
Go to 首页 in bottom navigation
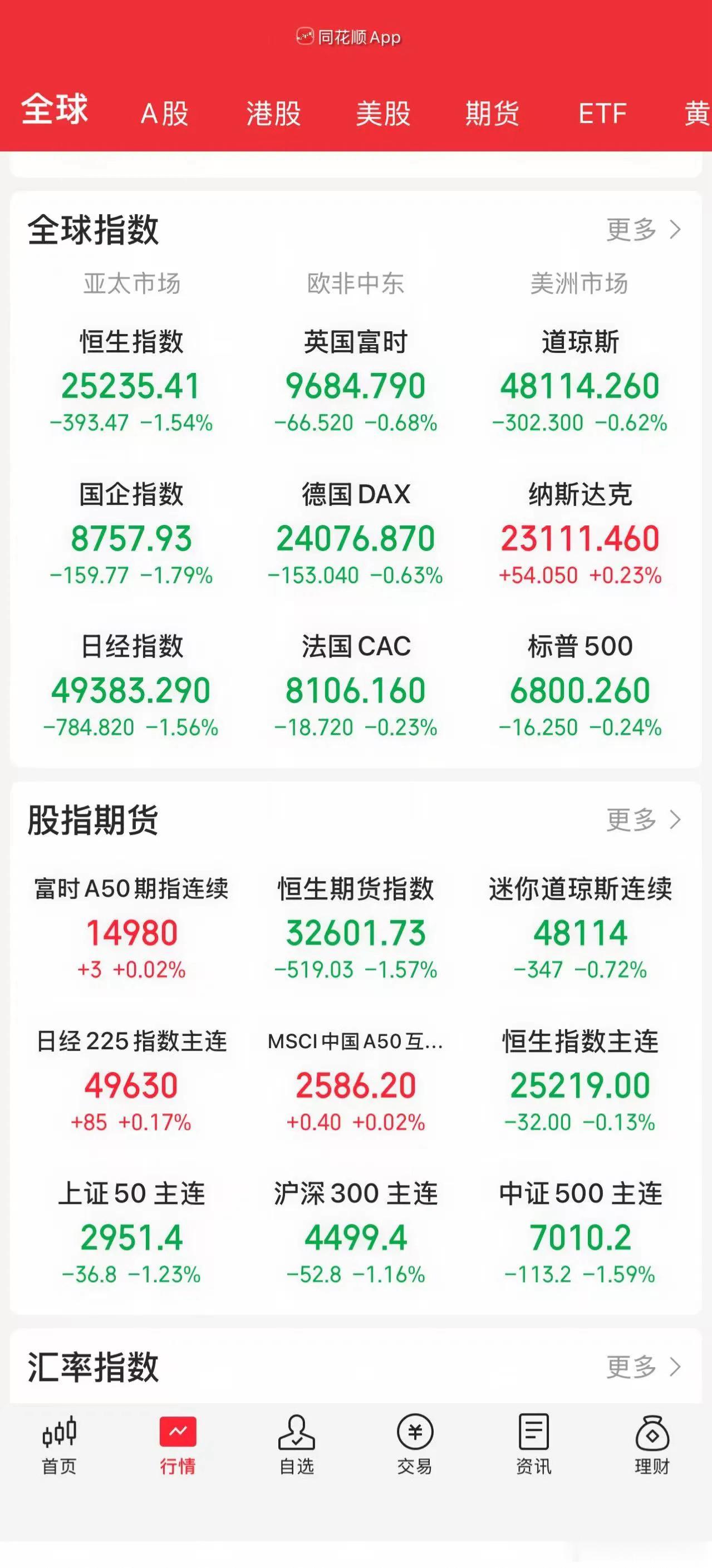point(59,1444)
